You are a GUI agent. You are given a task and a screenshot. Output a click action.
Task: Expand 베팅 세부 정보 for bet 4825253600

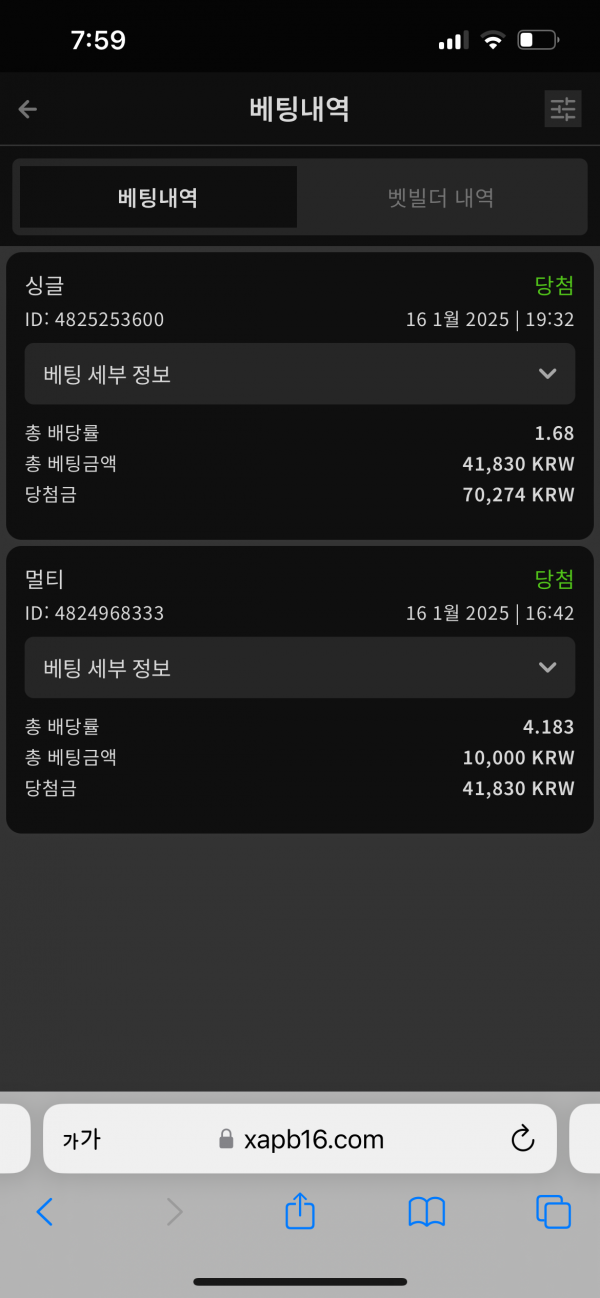[x=300, y=374]
